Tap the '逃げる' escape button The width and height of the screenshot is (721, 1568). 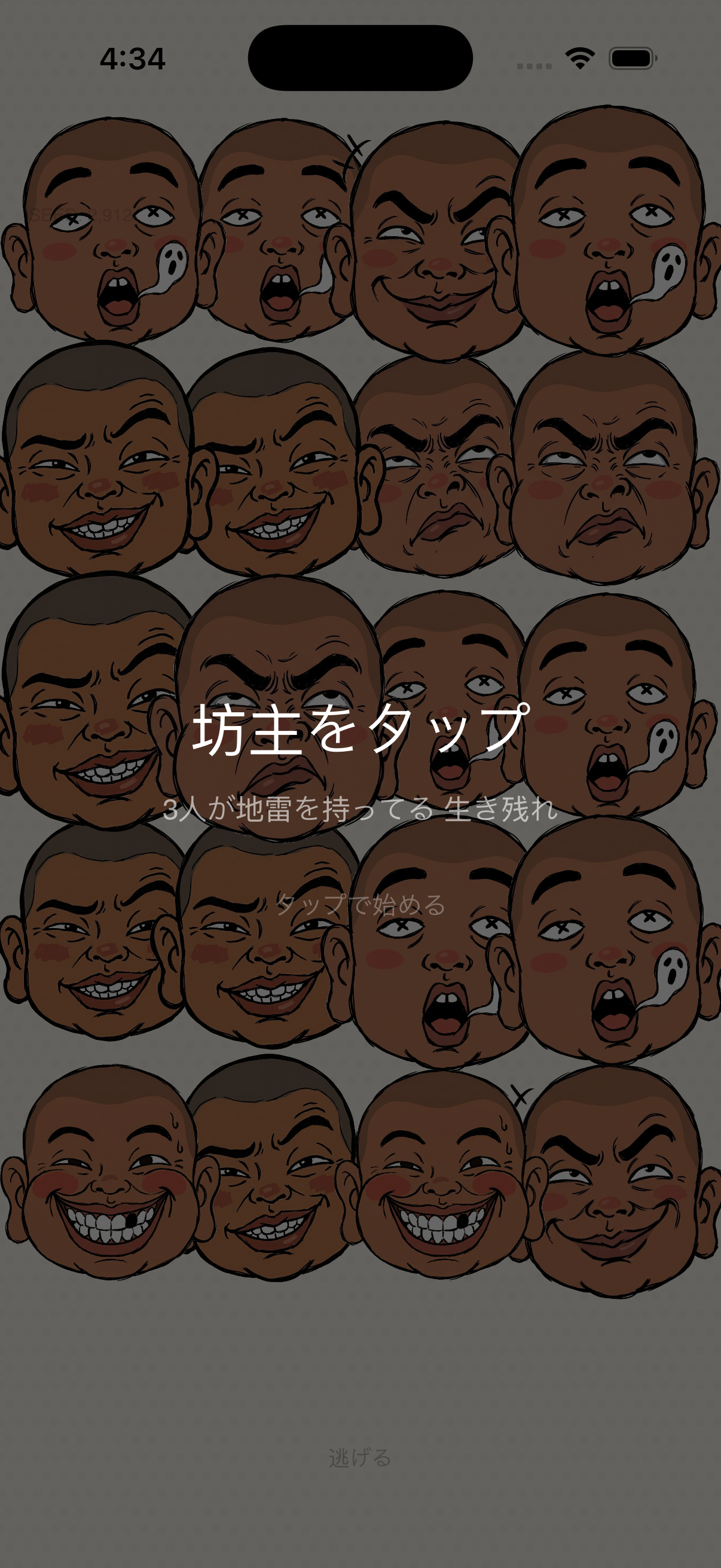pos(360,1458)
